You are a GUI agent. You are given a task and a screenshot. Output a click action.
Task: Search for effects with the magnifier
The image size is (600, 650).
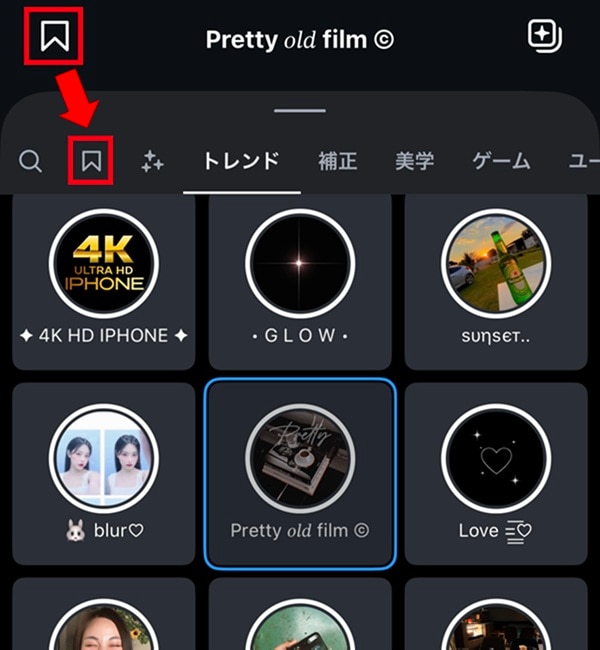tap(31, 161)
